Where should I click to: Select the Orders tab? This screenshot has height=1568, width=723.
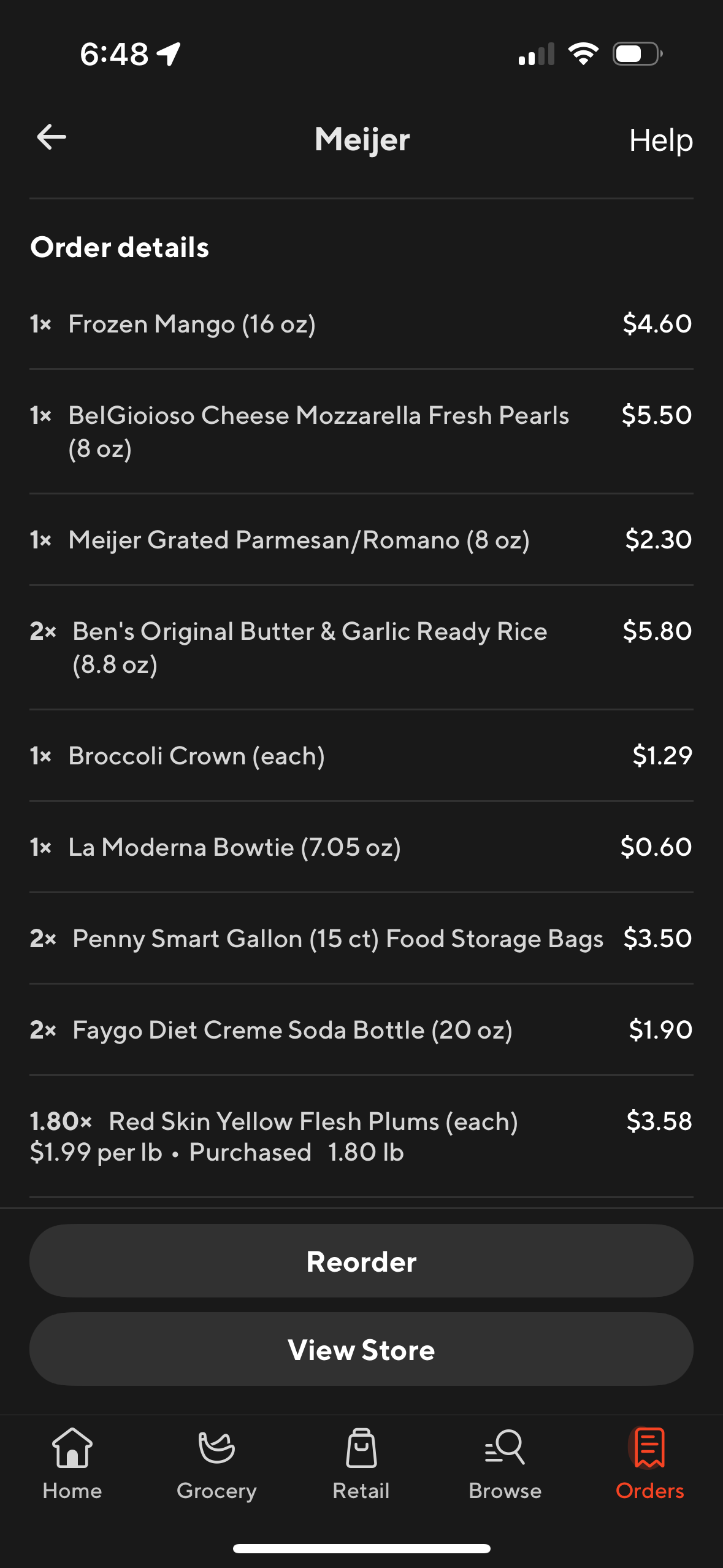pyautogui.click(x=650, y=1465)
